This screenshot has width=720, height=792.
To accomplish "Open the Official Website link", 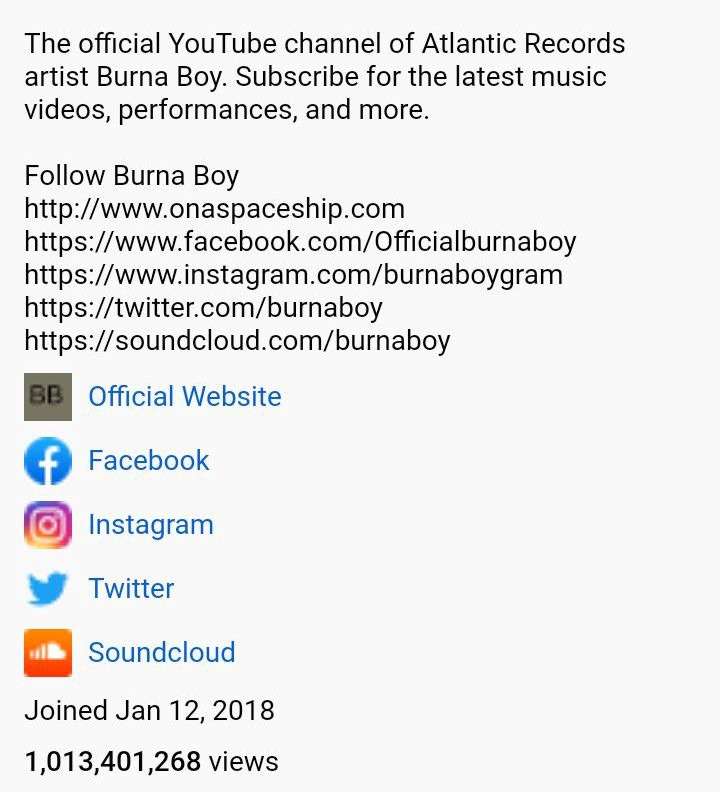I will (x=184, y=397).
